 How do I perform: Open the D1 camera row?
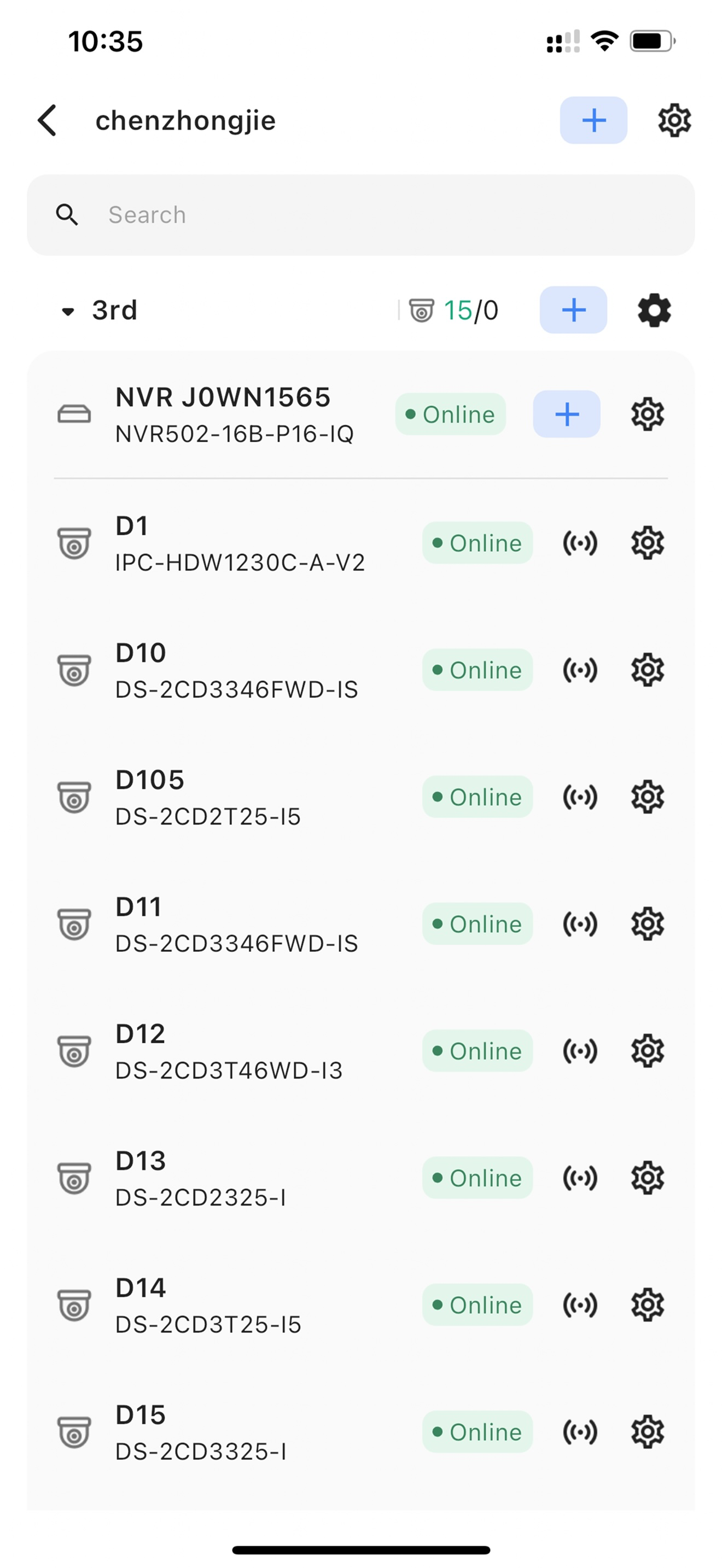click(361, 543)
